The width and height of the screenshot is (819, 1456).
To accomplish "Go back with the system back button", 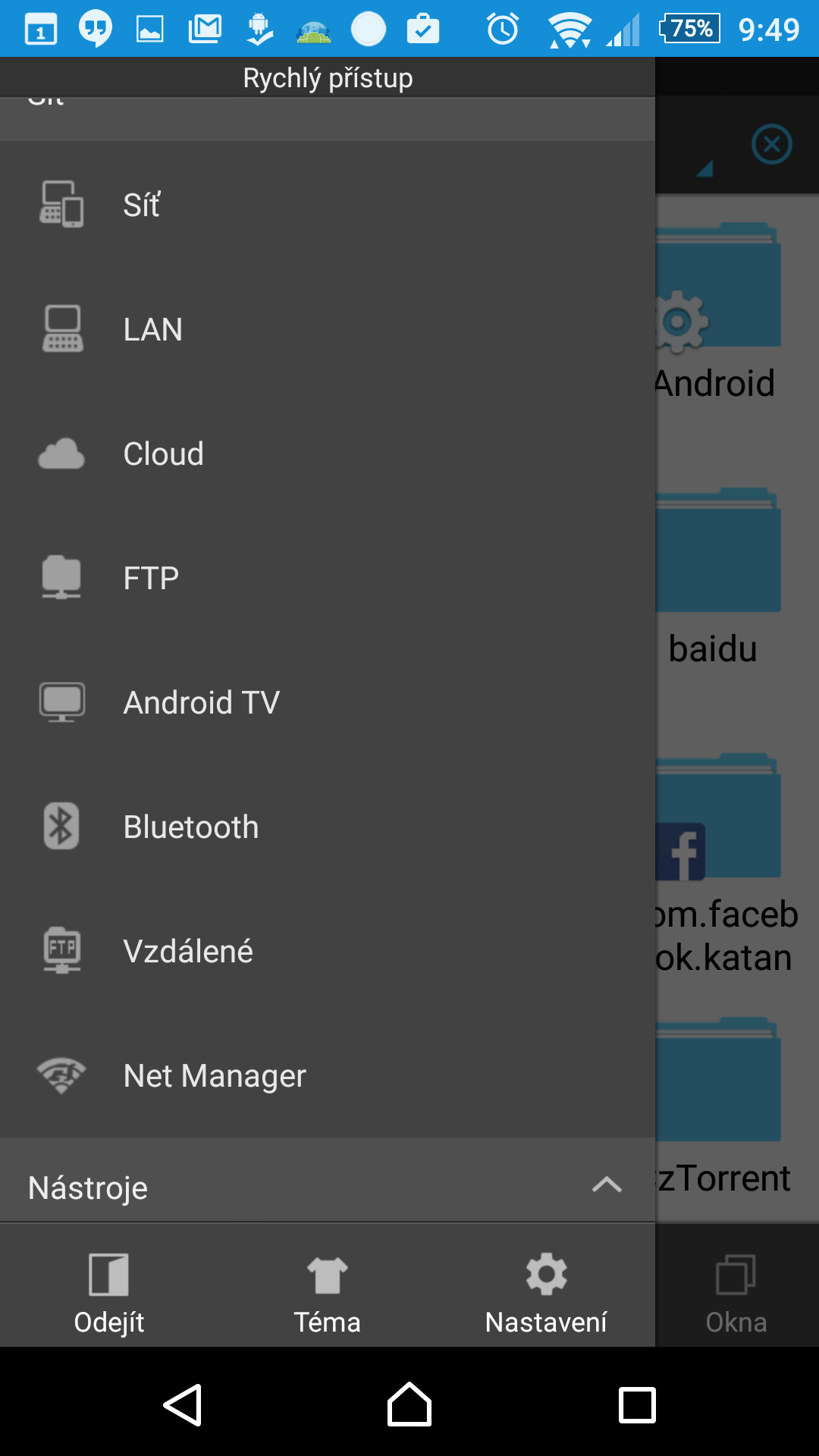I will 183,1404.
